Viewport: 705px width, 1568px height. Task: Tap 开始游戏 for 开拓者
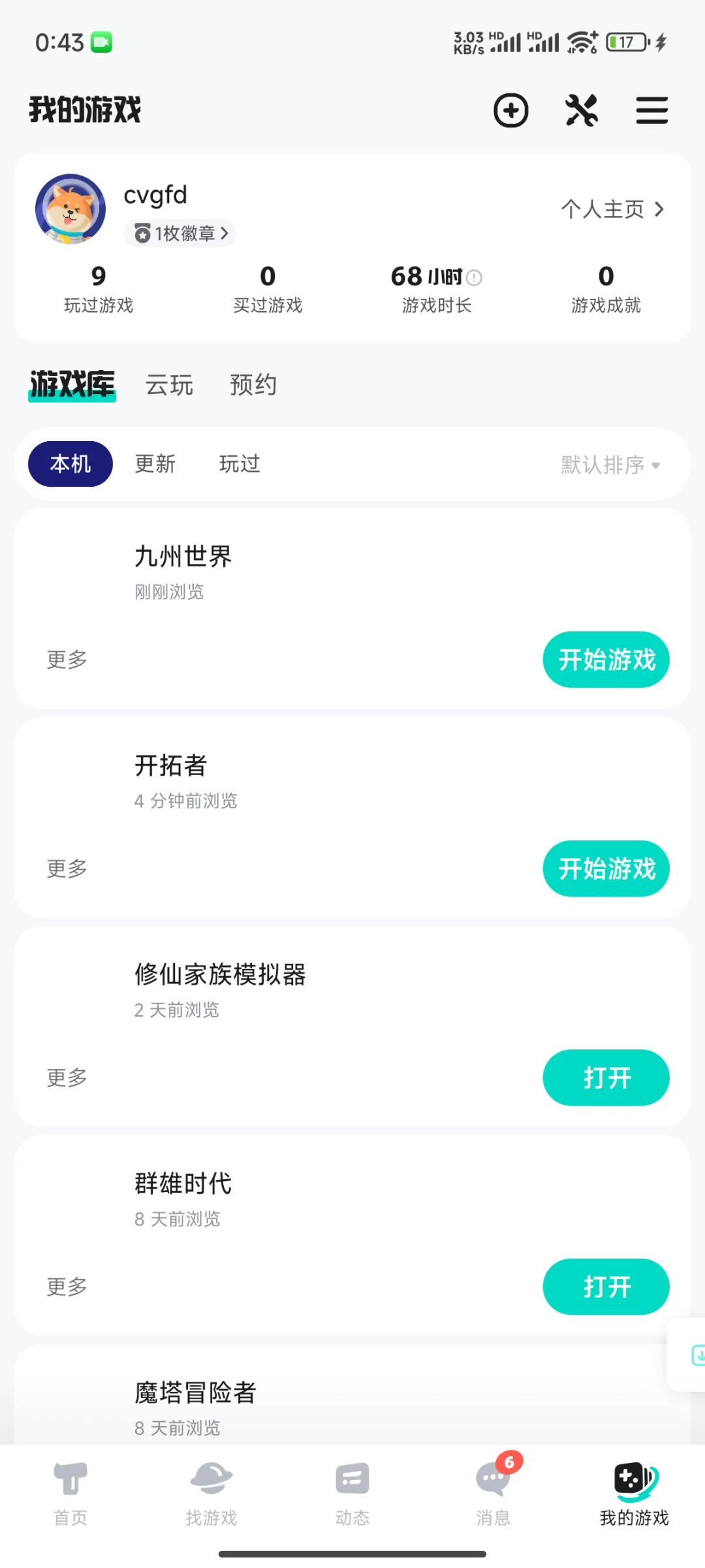click(x=606, y=869)
